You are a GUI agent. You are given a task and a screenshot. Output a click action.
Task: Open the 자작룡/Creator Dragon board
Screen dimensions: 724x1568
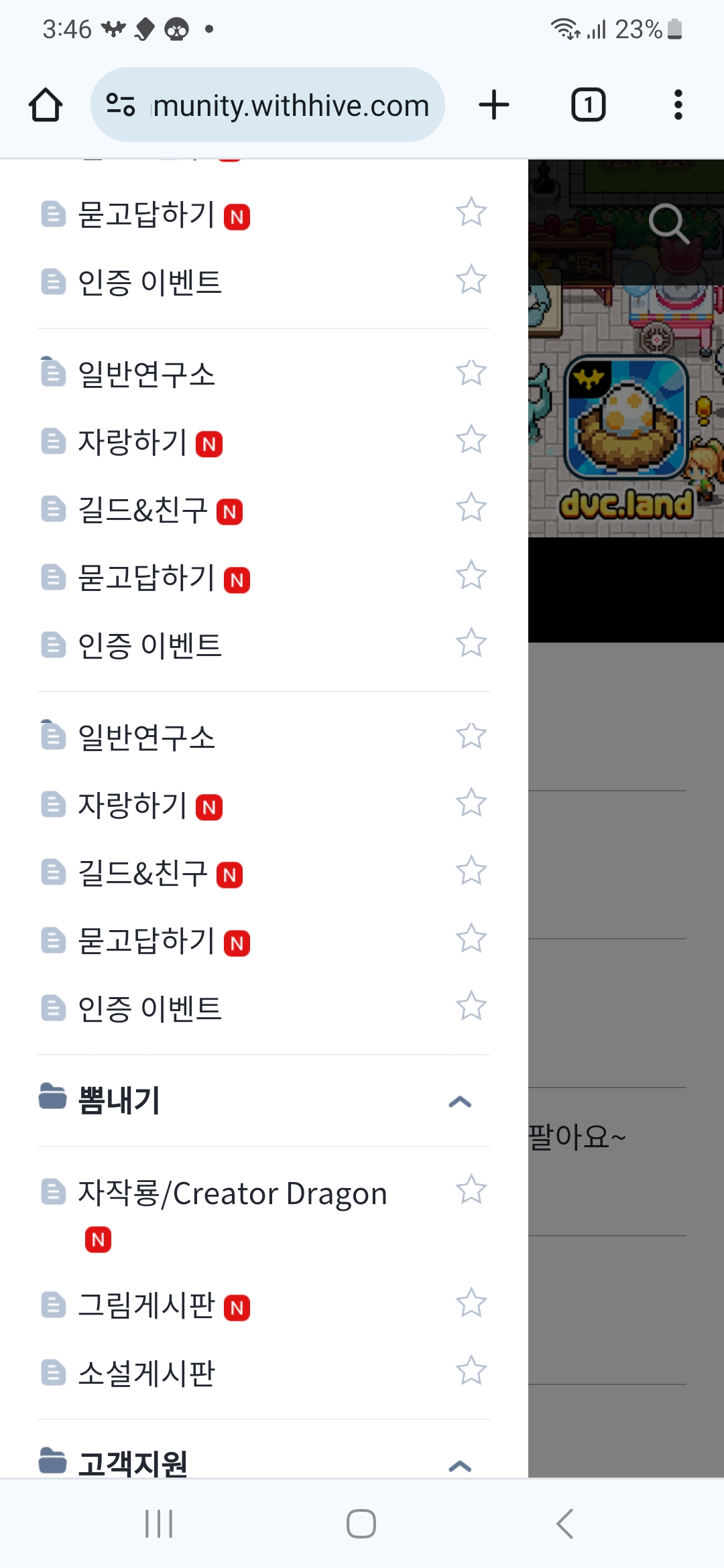232,1194
